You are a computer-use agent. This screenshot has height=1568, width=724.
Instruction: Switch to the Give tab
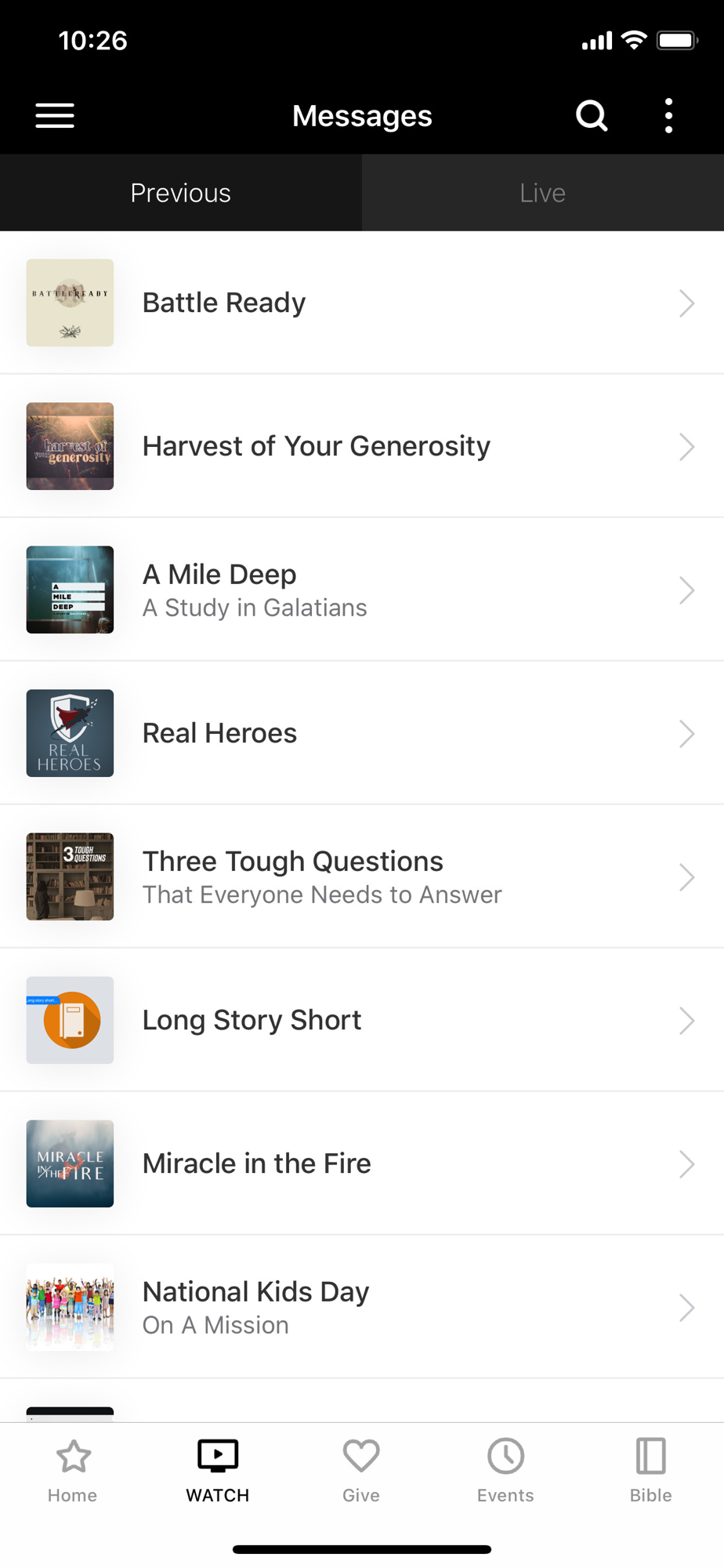point(361,1471)
